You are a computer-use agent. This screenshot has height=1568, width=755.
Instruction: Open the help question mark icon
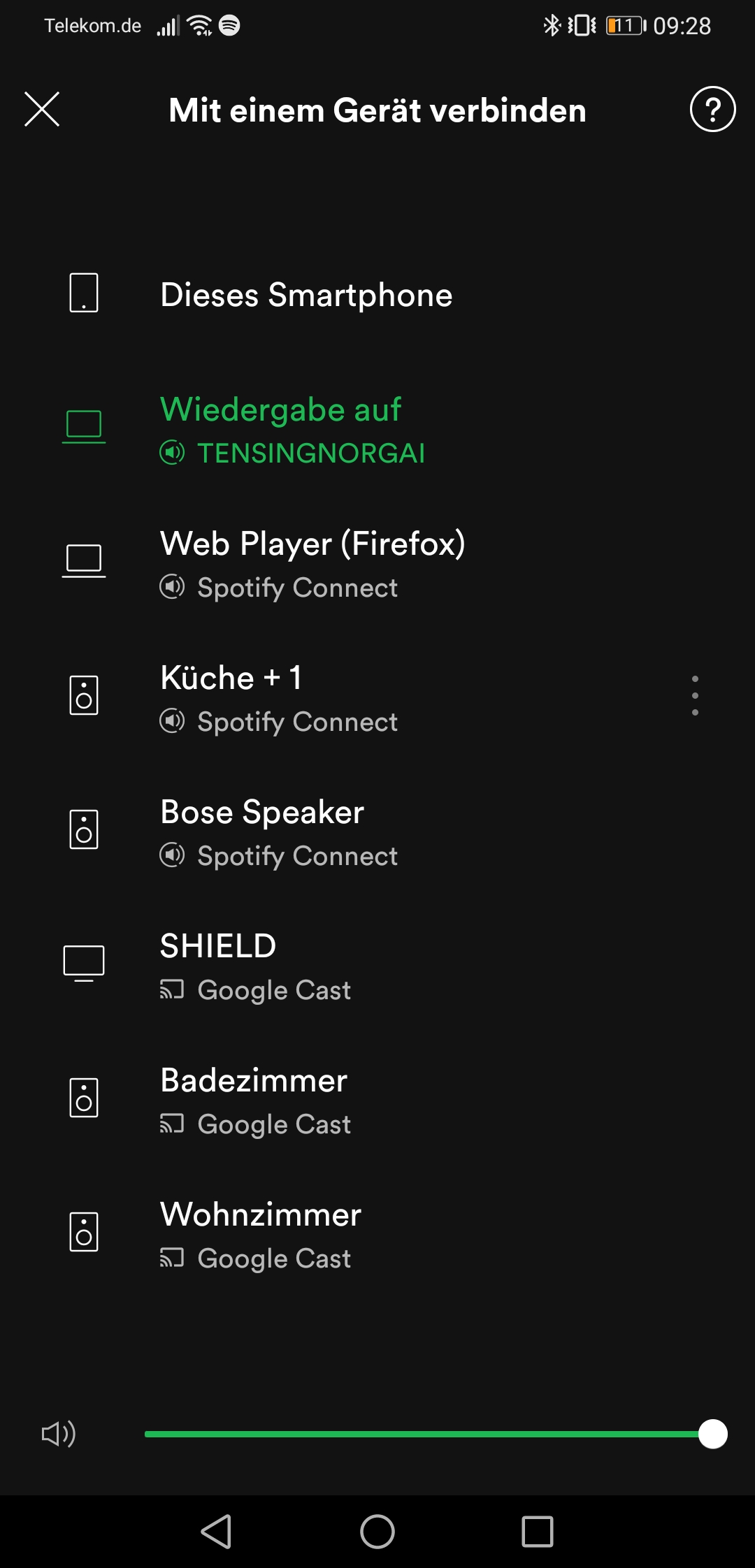(712, 109)
